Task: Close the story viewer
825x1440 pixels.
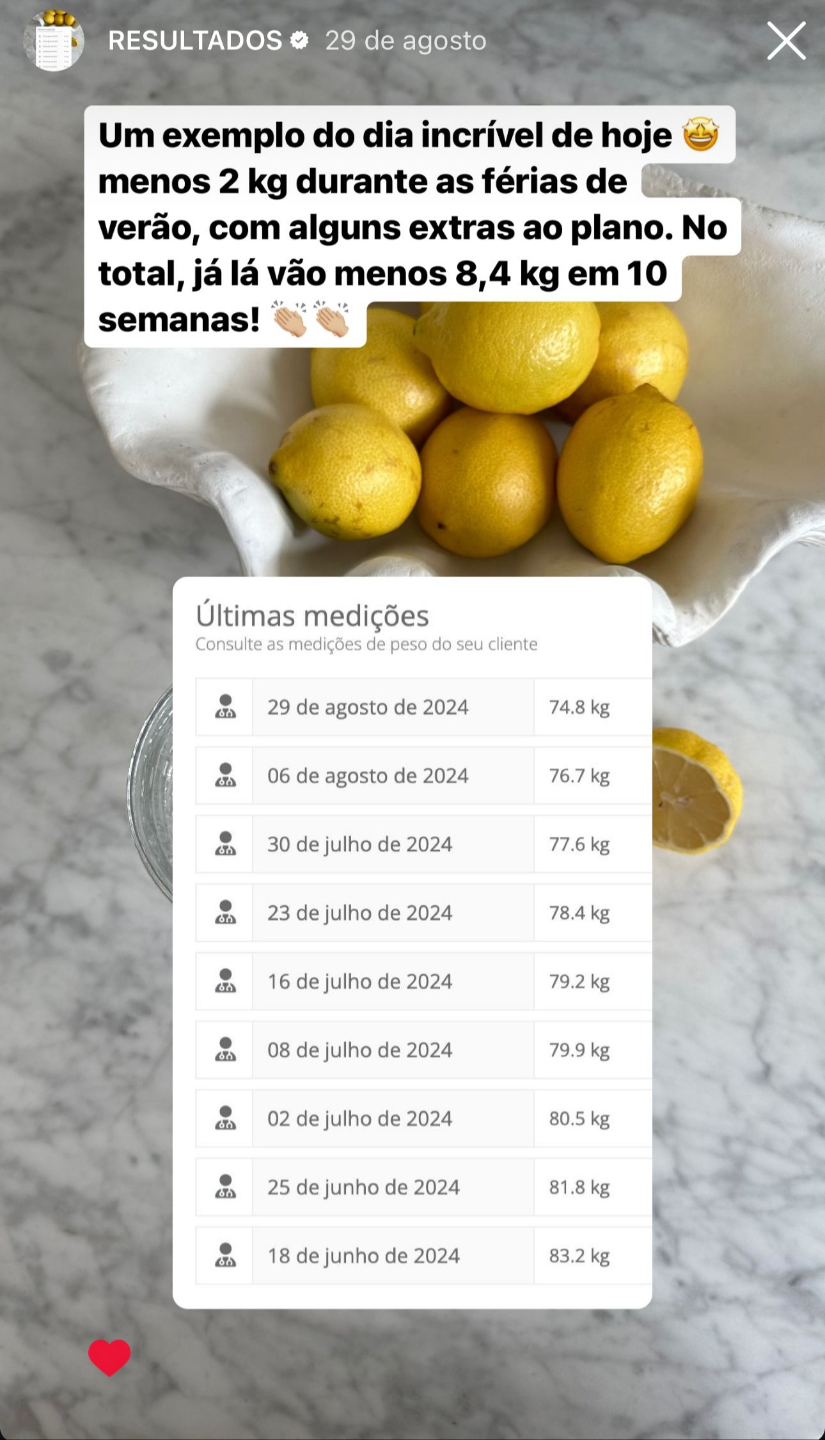Action: (x=786, y=41)
